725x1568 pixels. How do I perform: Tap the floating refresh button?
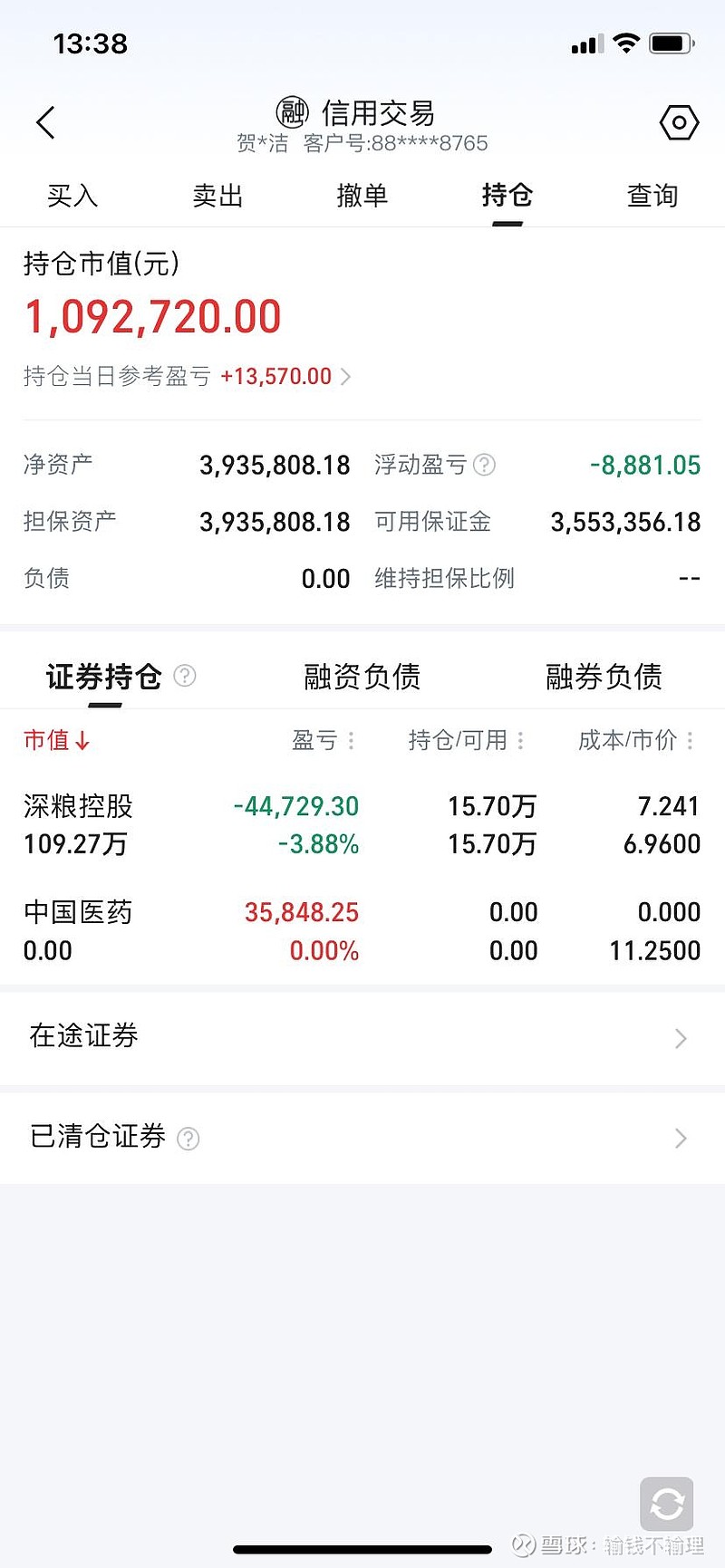pyautogui.click(x=667, y=1505)
